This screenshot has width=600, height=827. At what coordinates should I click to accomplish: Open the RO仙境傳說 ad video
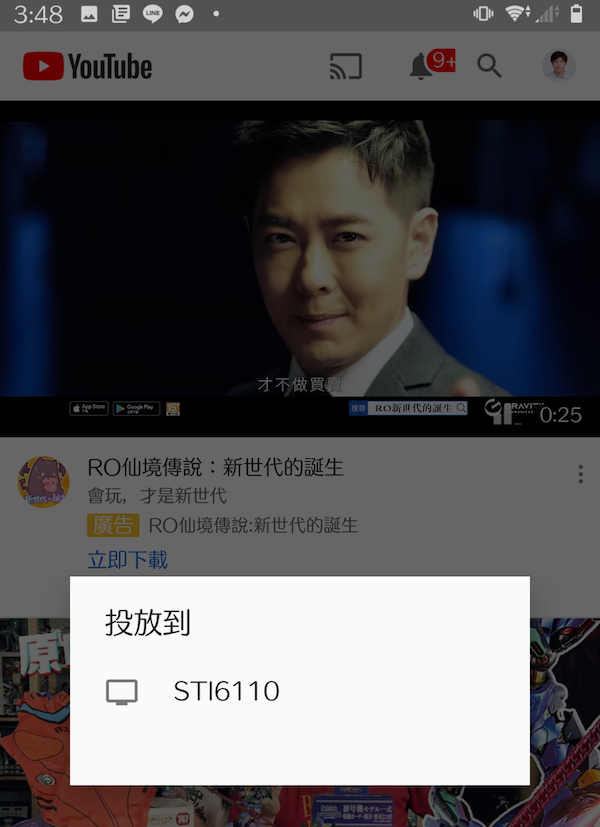(x=300, y=268)
